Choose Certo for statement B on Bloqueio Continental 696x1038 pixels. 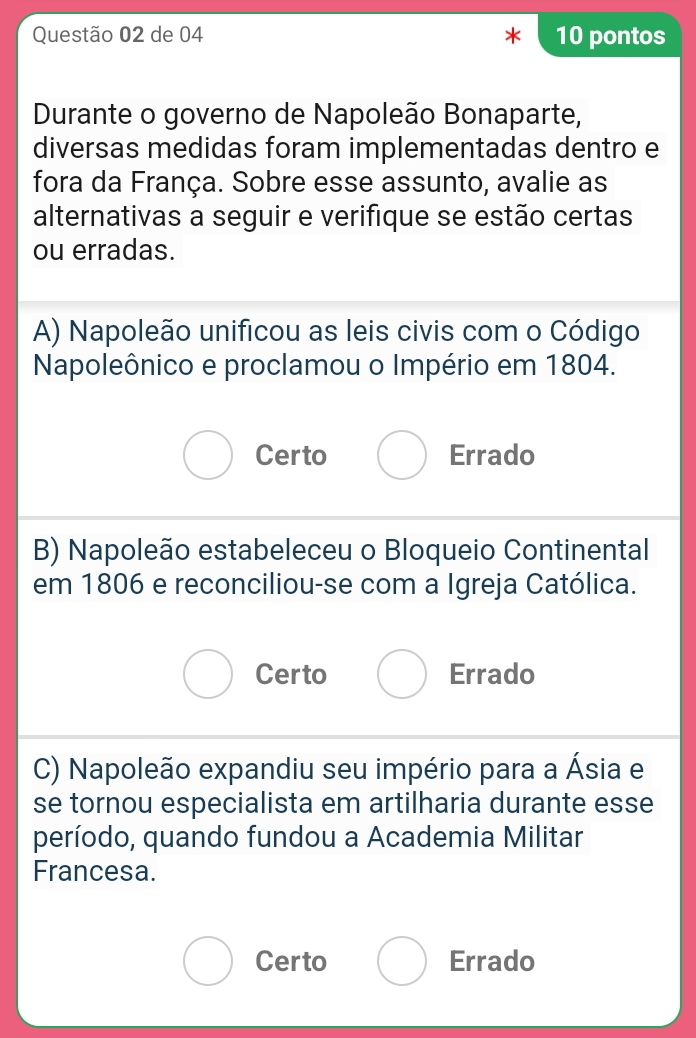point(209,675)
